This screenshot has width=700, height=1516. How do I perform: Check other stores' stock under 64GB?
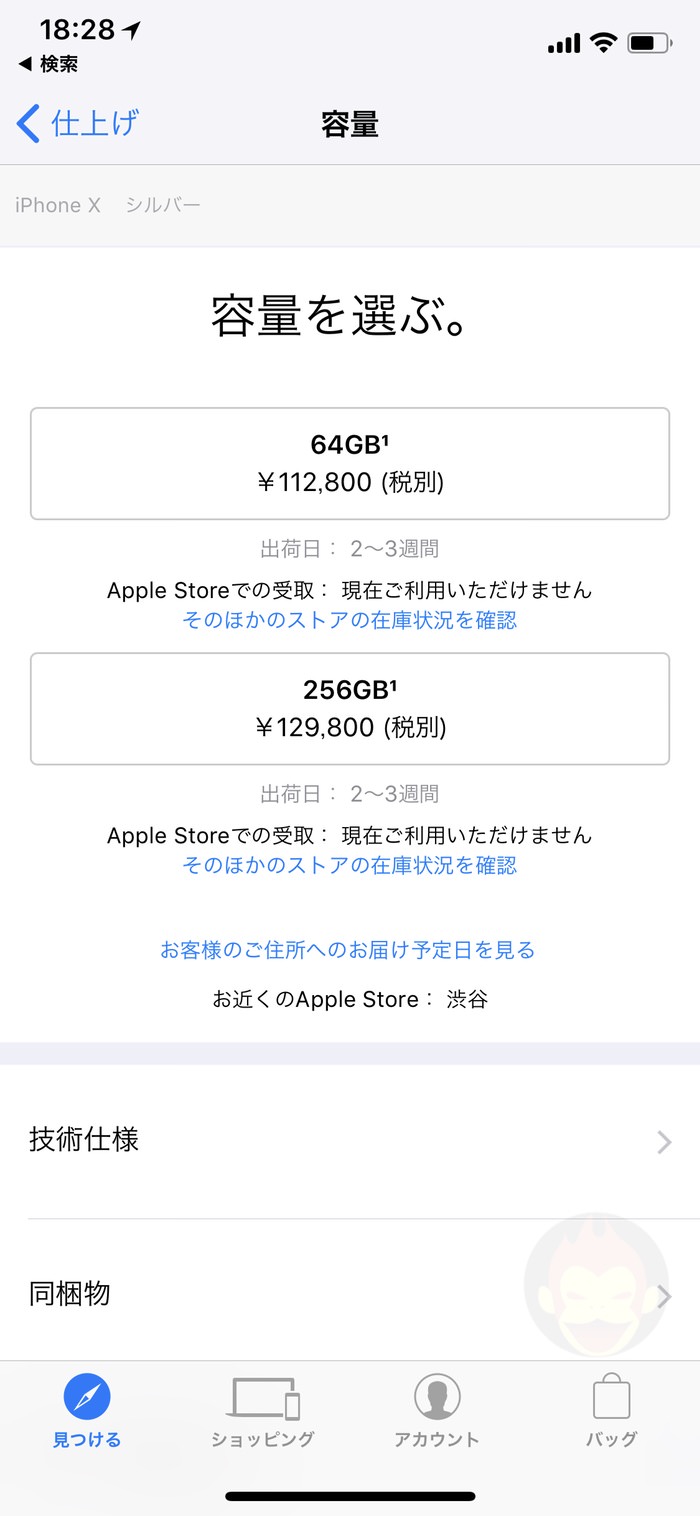point(350,620)
